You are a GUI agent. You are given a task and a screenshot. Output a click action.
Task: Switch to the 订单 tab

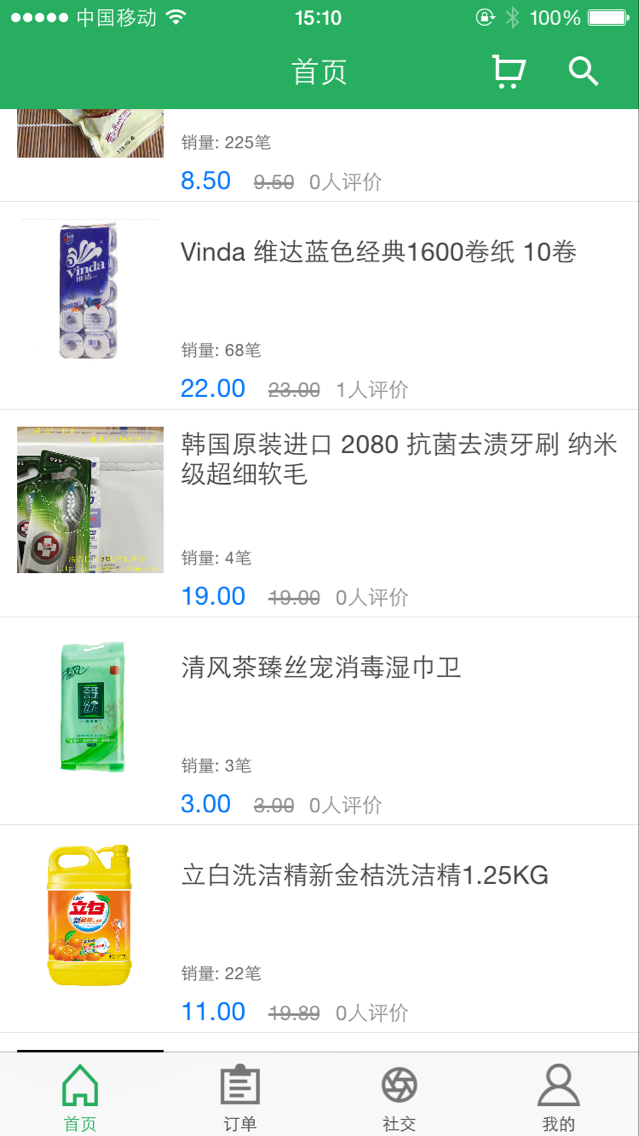[240, 1096]
